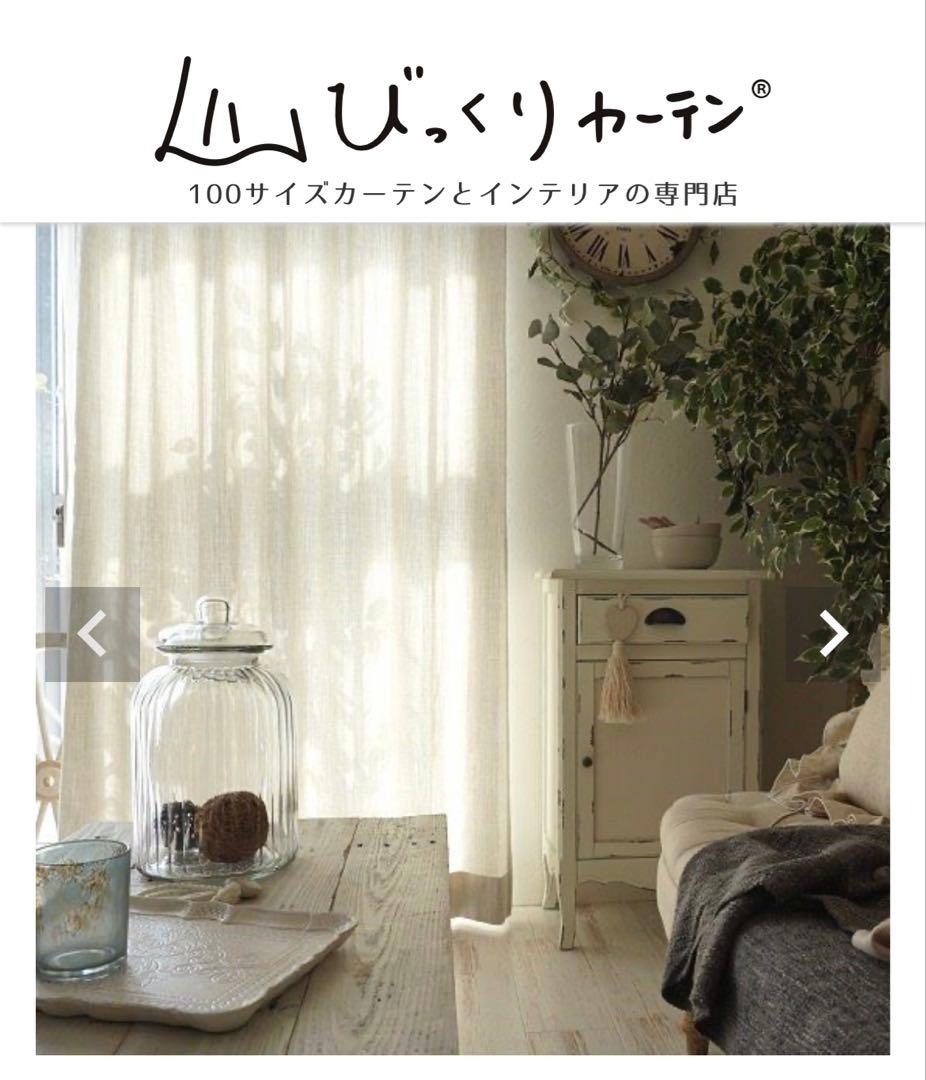Open the 100サイズカーテンとインテリアの専門店 tagline link
This screenshot has height=1080, width=926.
click(x=463, y=186)
